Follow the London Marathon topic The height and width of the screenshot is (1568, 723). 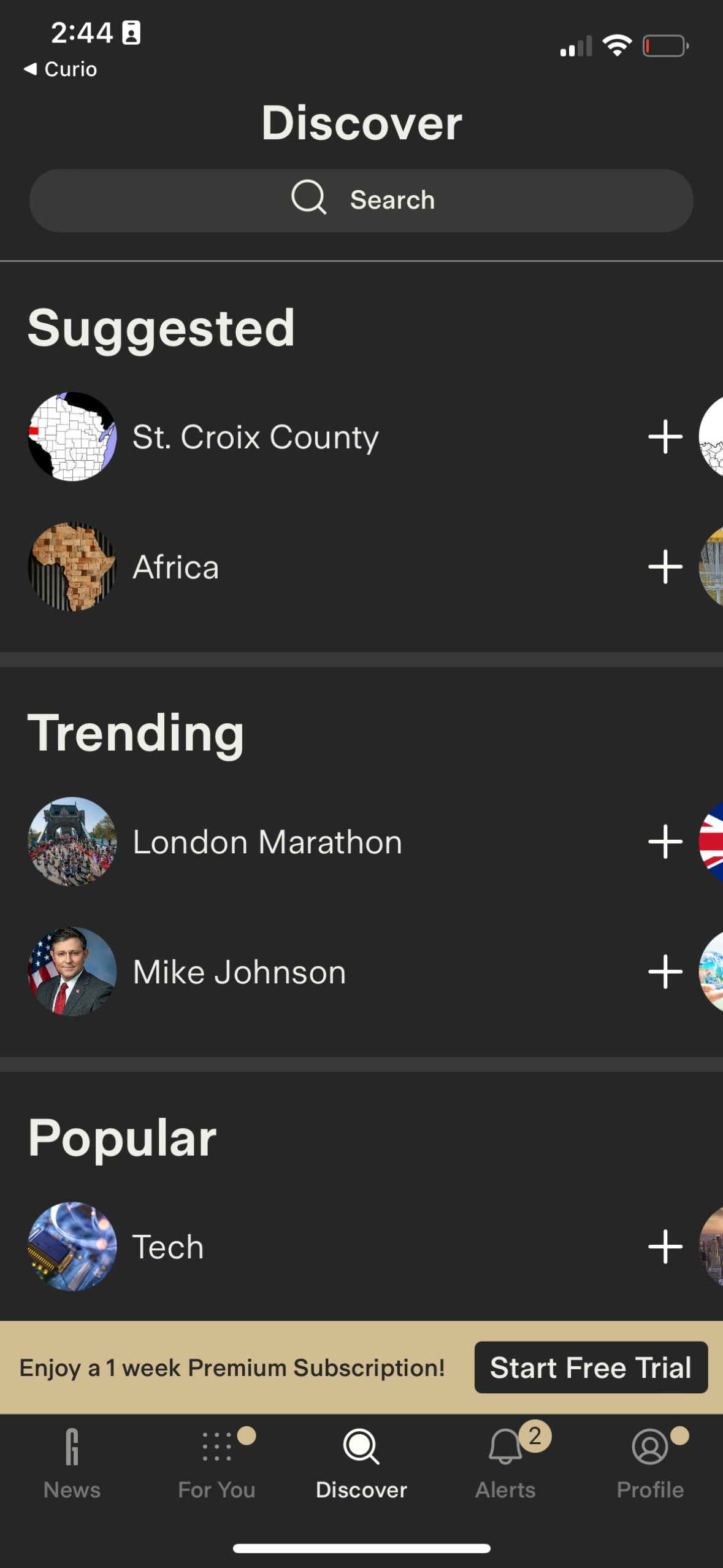(665, 842)
